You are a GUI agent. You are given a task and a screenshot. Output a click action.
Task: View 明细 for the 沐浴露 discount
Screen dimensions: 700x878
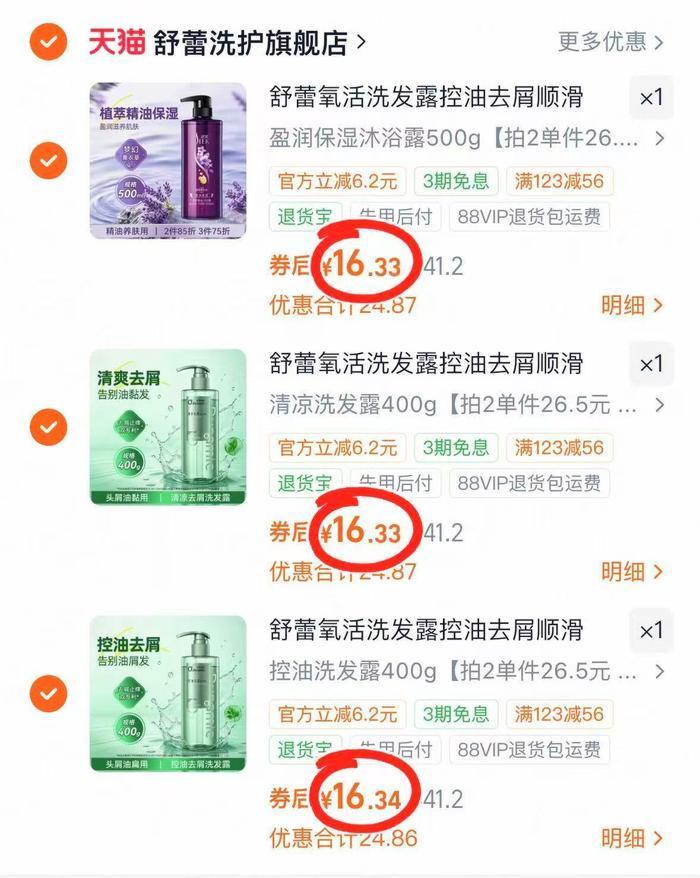point(632,306)
